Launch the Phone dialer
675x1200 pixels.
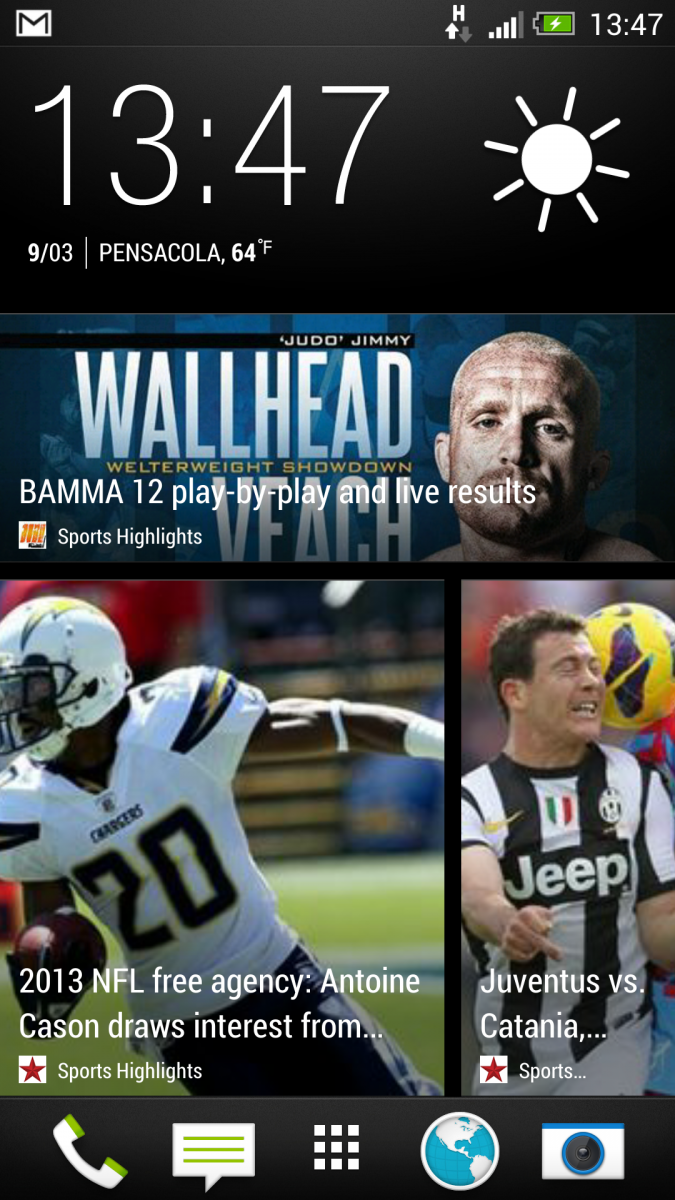tap(90, 1150)
